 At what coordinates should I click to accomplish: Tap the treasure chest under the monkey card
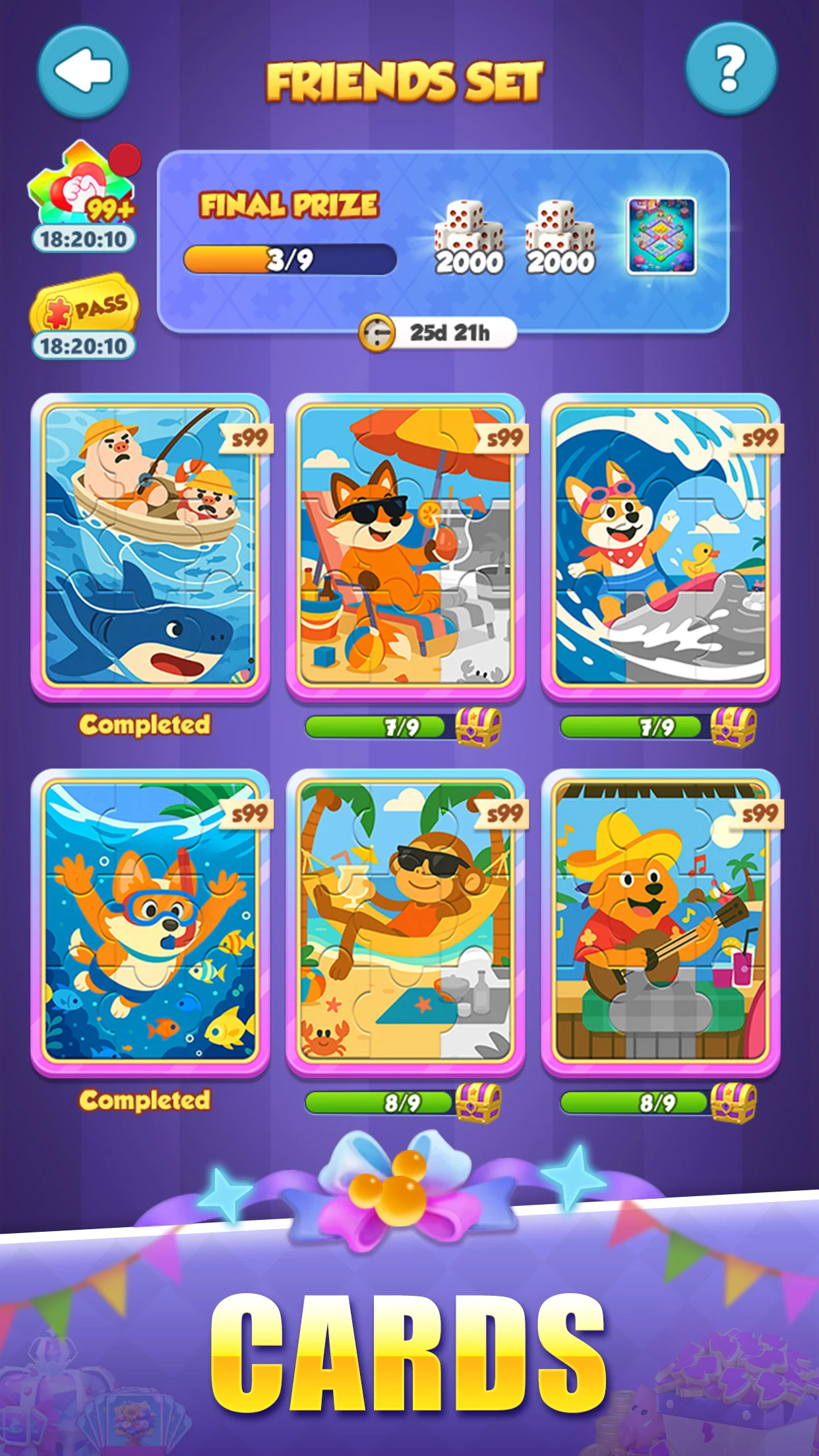pos(479,1103)
